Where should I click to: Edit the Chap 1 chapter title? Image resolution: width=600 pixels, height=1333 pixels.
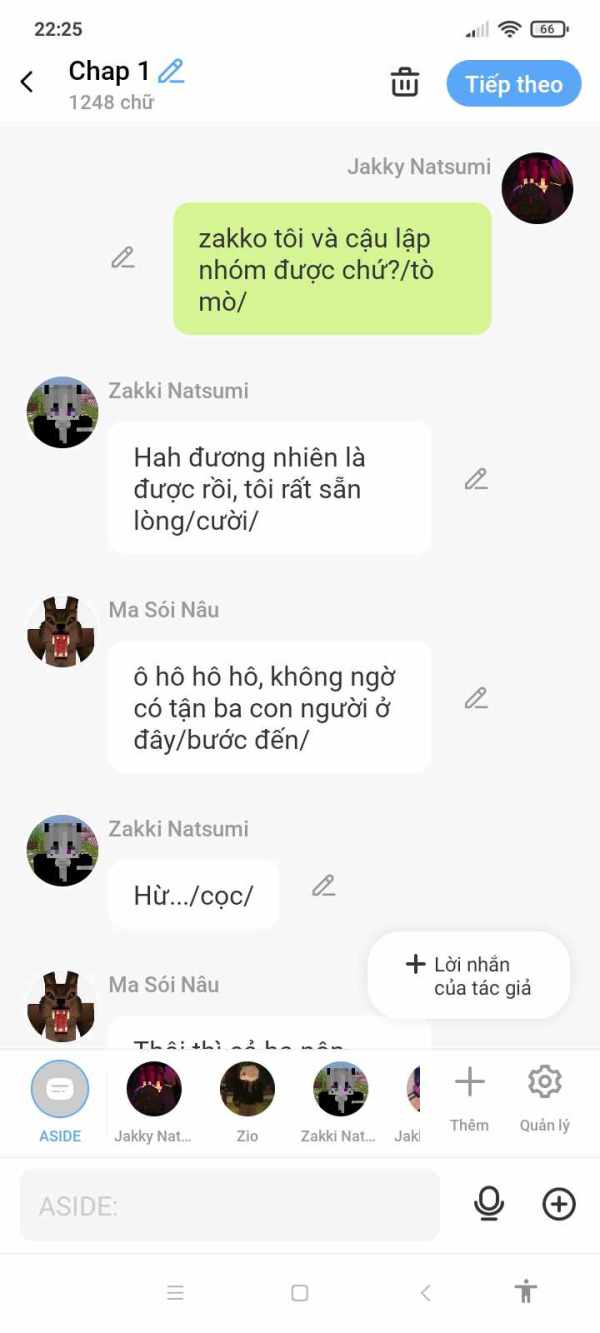(172, 71)
